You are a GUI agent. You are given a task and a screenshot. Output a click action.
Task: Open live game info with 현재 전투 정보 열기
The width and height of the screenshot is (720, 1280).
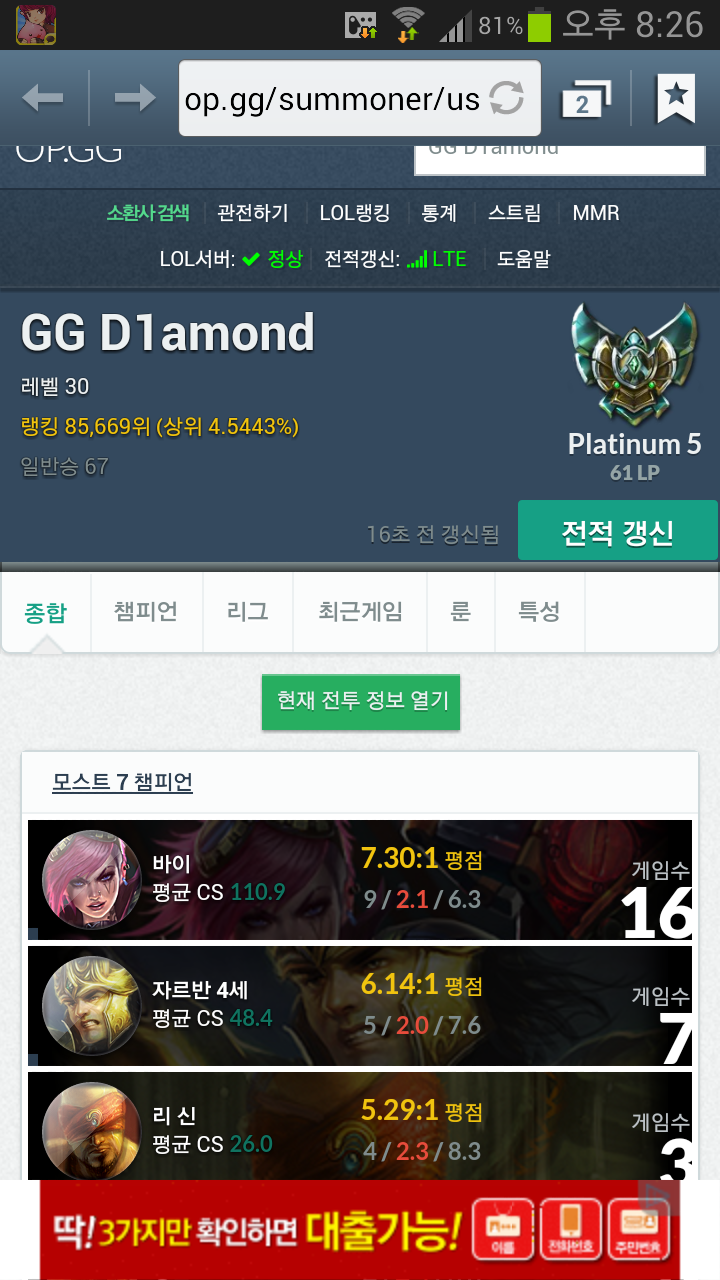[x=361, y=701]
